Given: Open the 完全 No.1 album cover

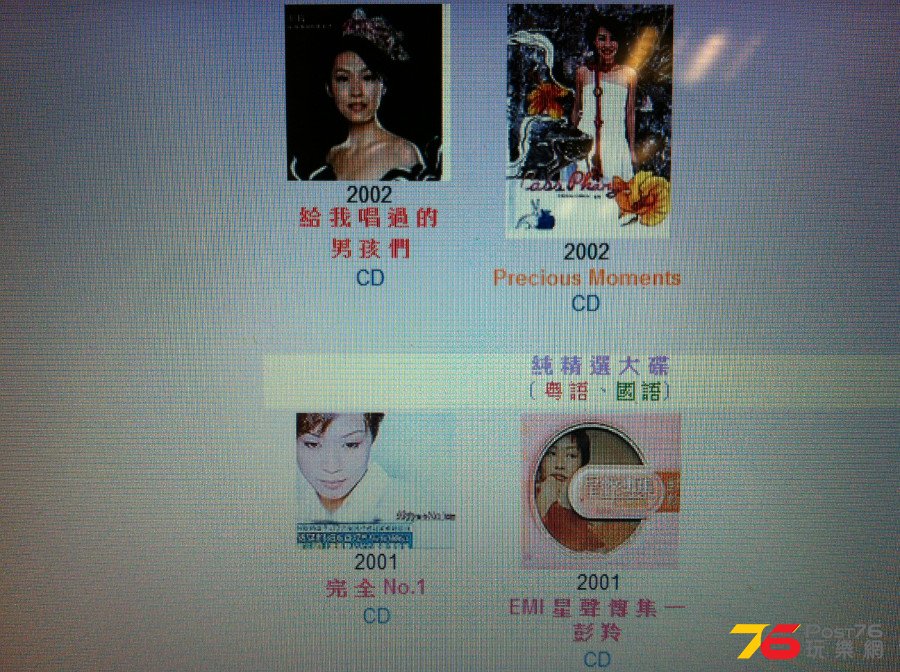Looking at the screenshot, I should (375, 480).
